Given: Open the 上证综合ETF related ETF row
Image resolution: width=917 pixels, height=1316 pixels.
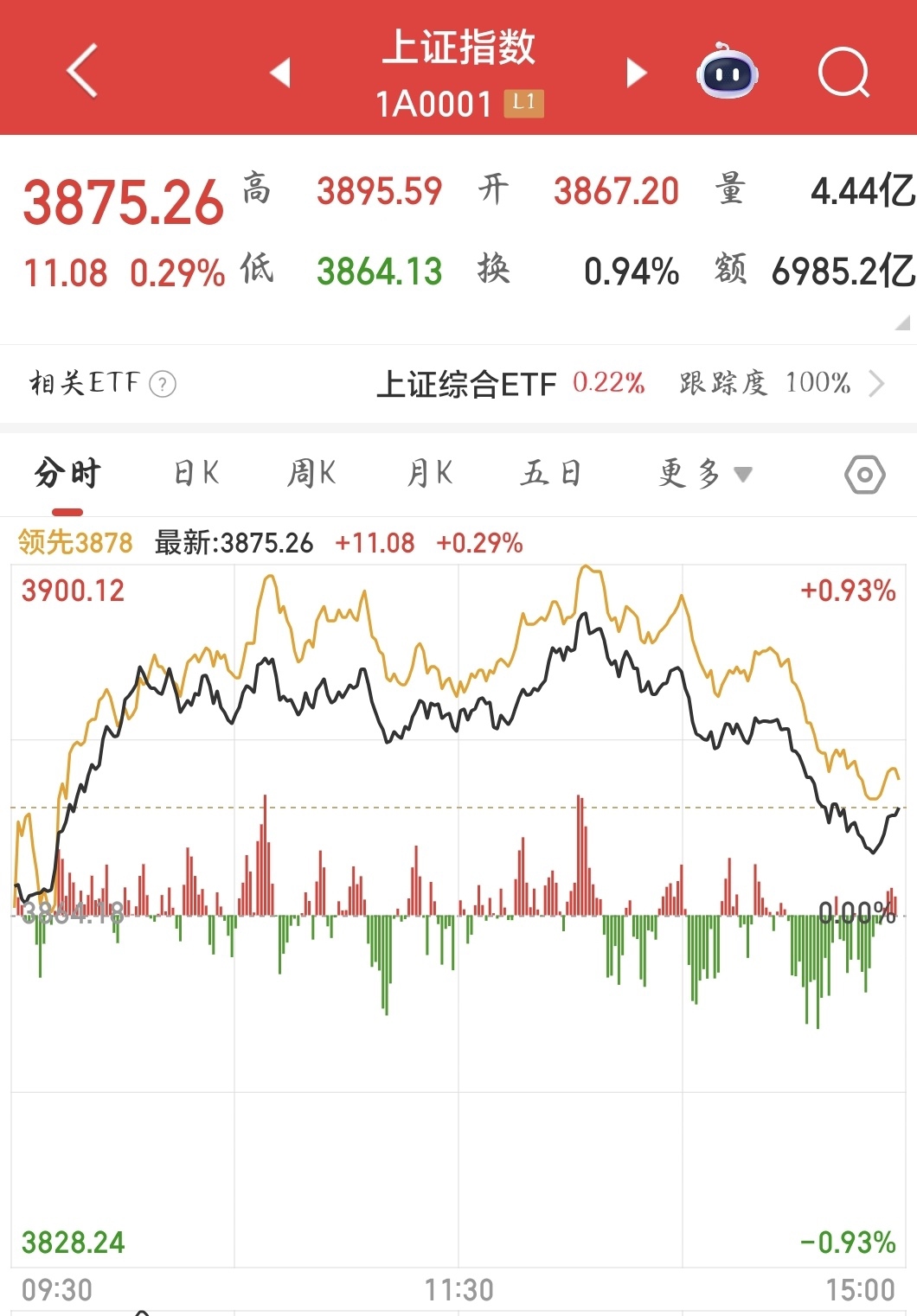Looking at the screenshot, I should click(623, 383).
